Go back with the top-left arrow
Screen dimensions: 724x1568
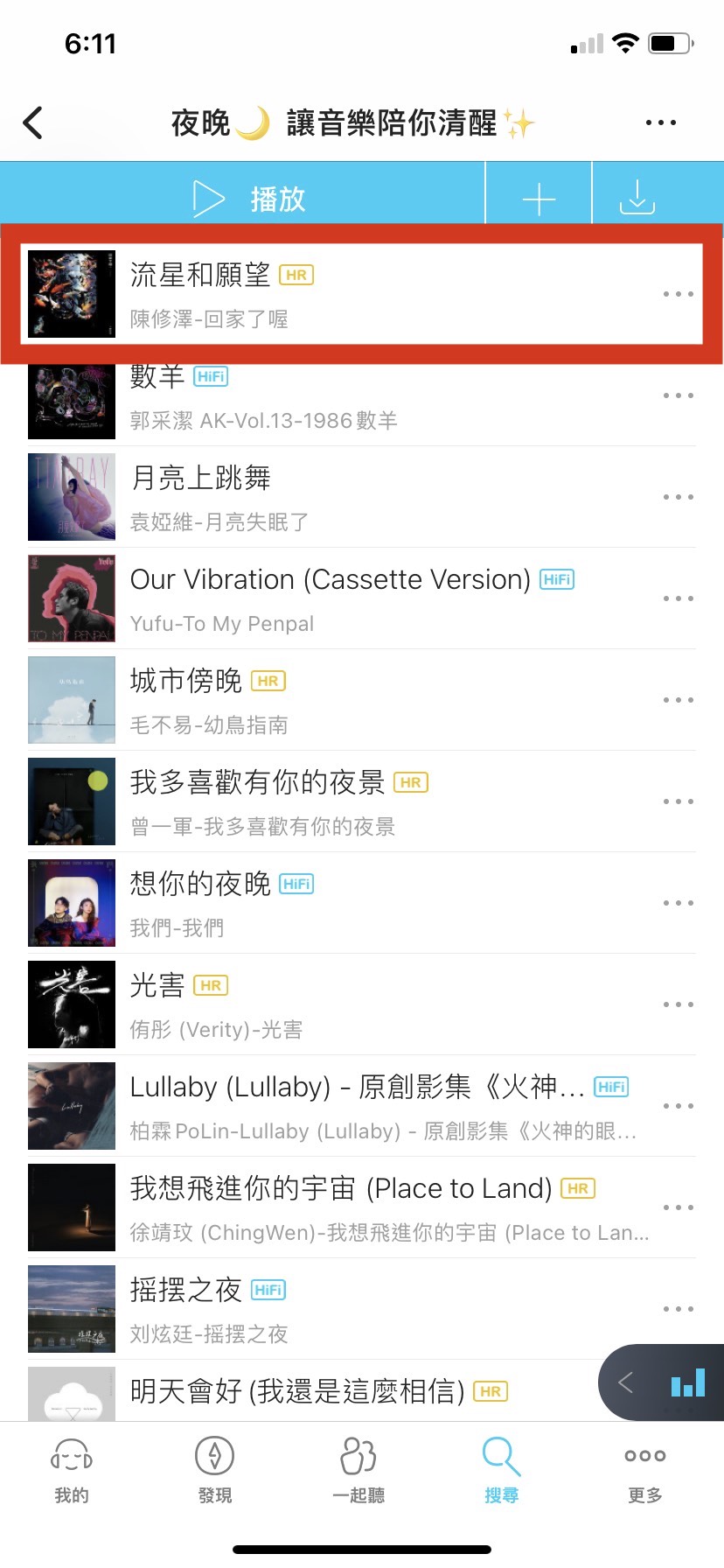tap(33, 123)
